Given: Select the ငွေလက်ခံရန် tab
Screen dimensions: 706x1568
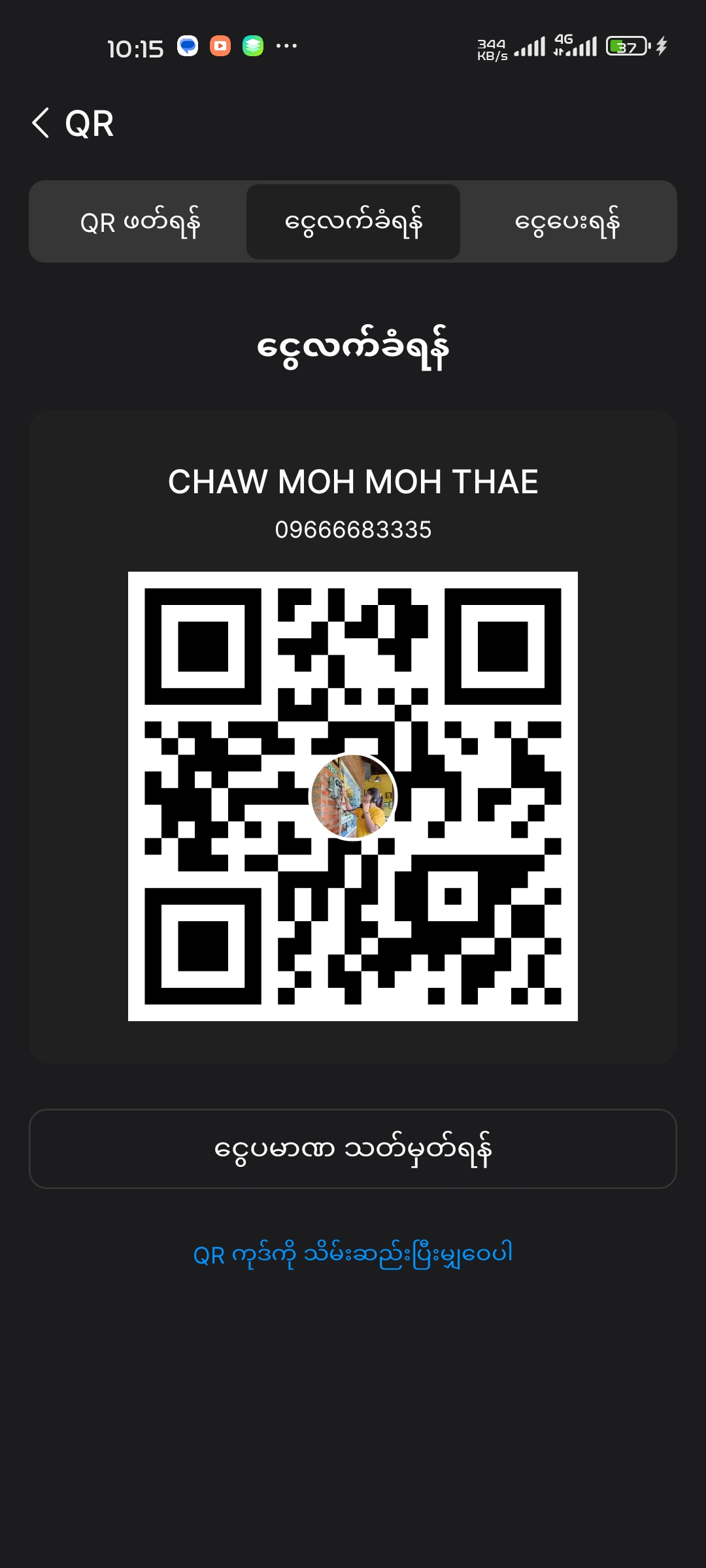Looking at the screenshot, I should (353, 222).
